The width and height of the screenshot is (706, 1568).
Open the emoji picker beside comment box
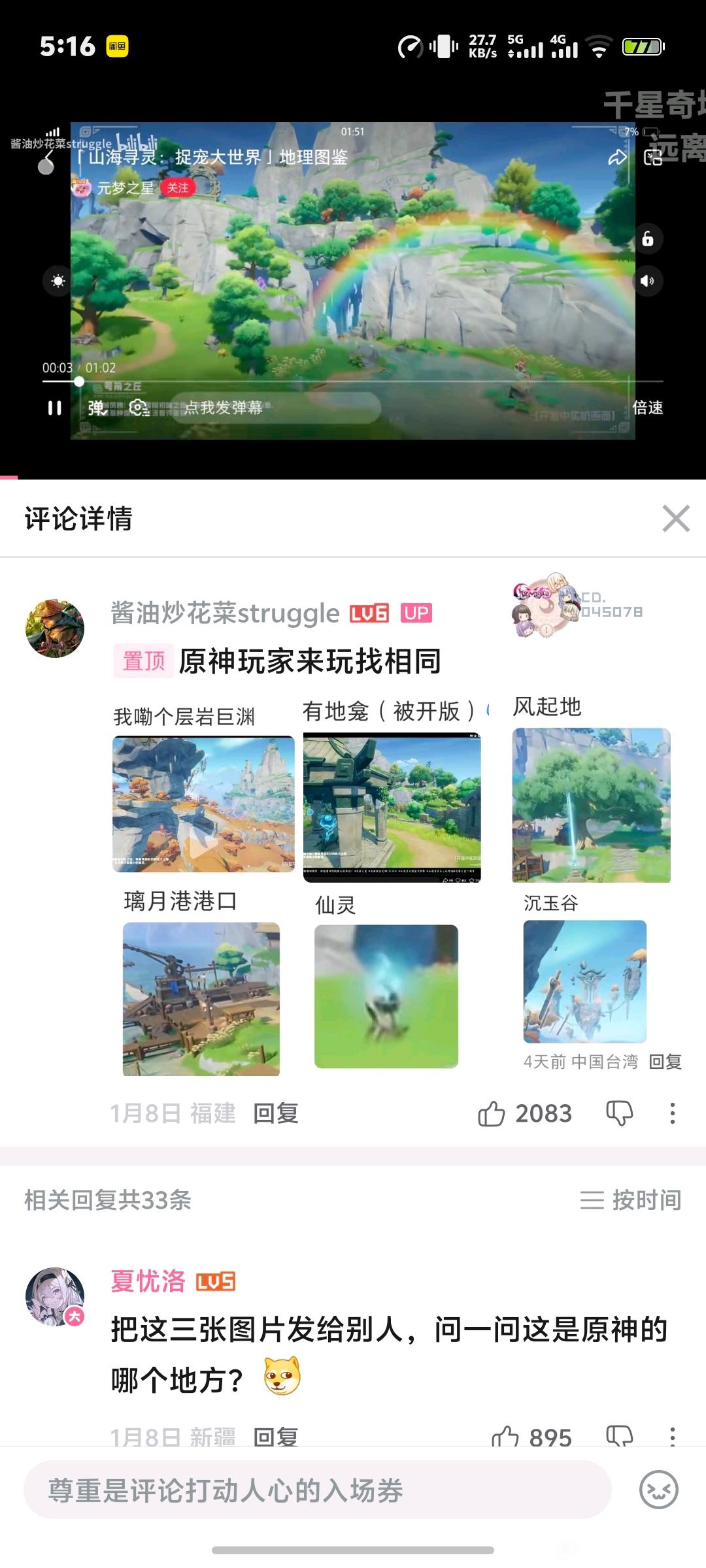tap(658, 1490)
